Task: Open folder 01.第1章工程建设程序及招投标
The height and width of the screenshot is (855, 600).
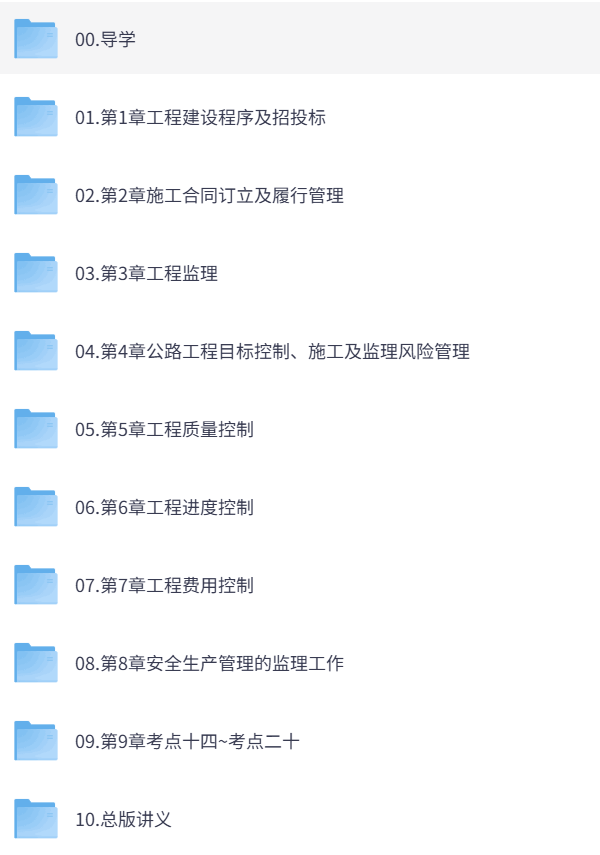Action: pyautogui.click(x=200, y=118)
